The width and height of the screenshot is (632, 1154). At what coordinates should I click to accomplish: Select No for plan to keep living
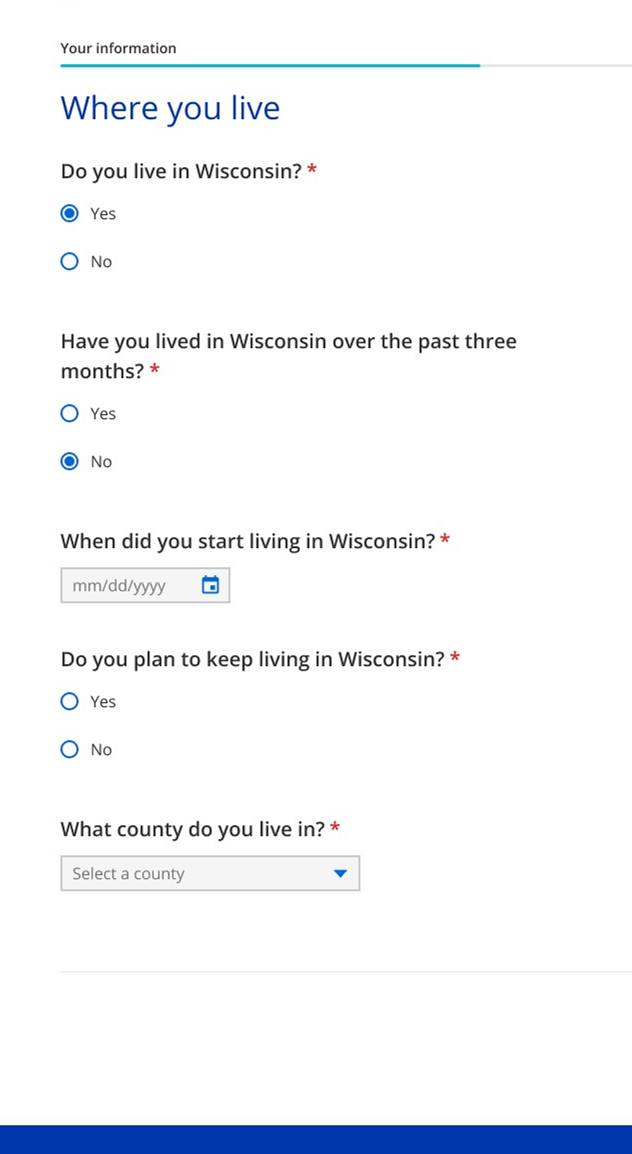(x=69, y=749)
